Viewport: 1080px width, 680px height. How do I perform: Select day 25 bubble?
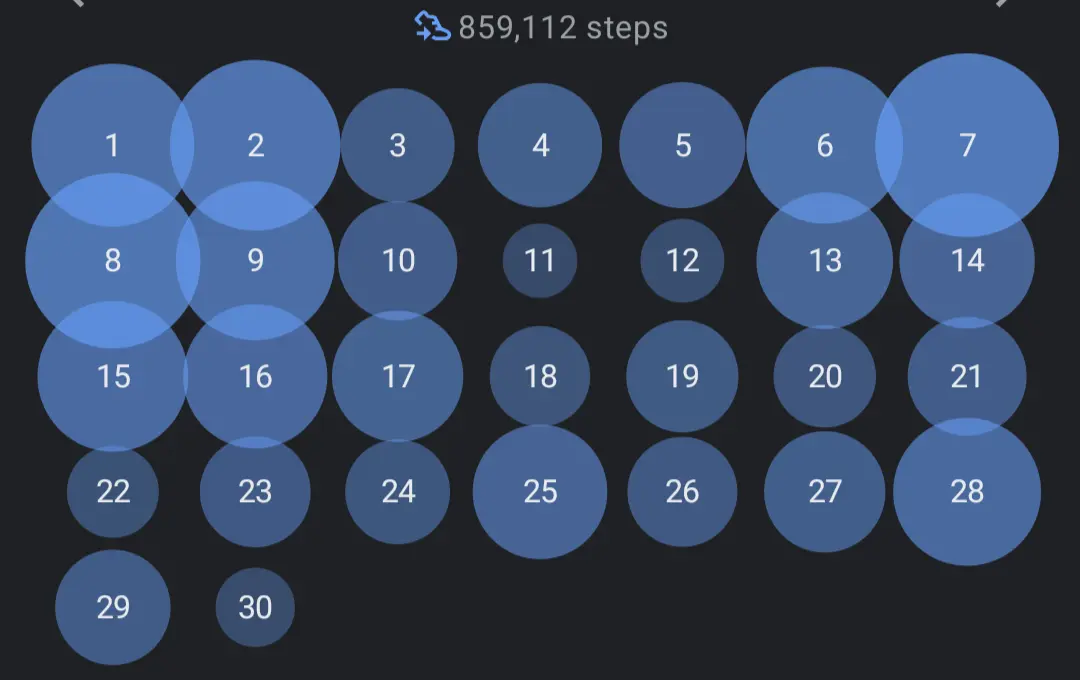coord(540,492)
